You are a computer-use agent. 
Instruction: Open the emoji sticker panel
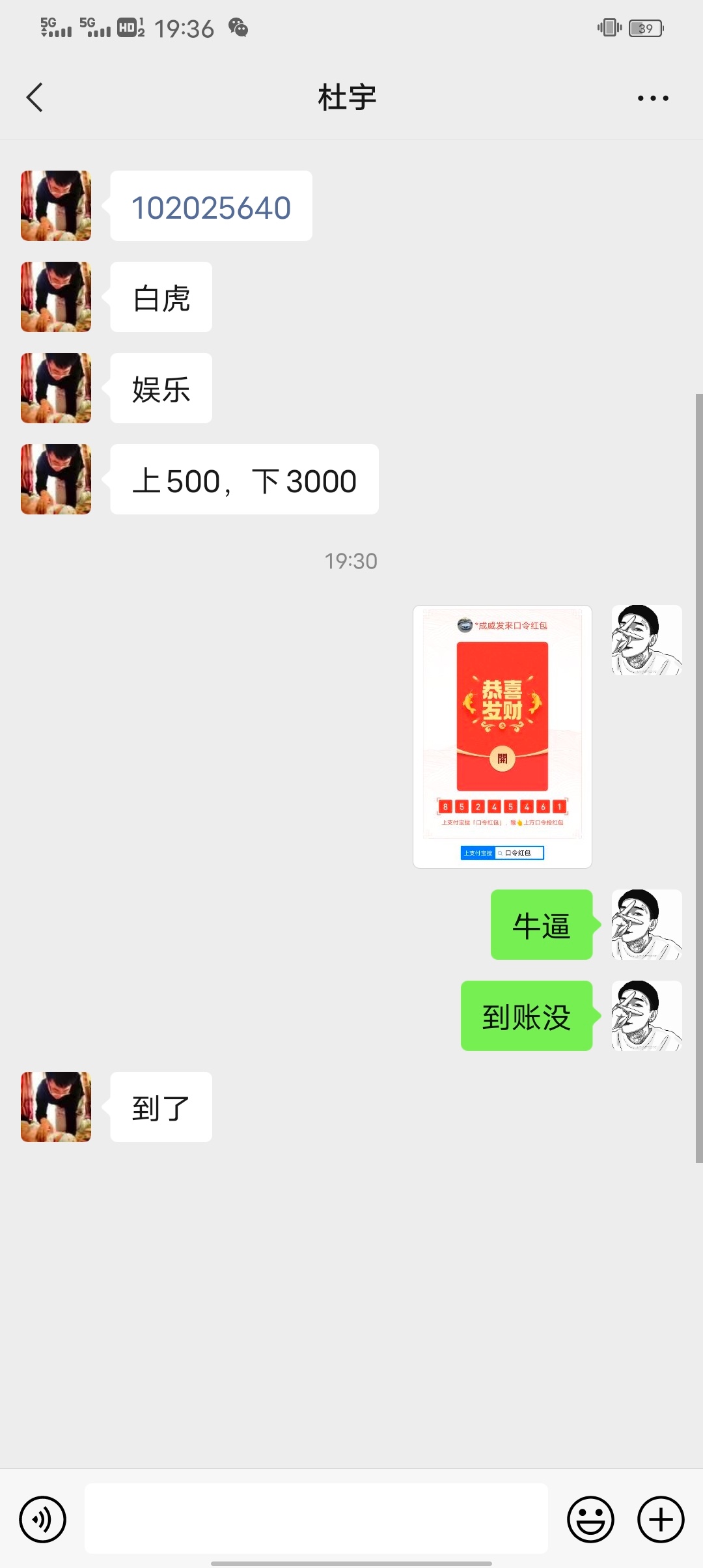coord(590,1519)
